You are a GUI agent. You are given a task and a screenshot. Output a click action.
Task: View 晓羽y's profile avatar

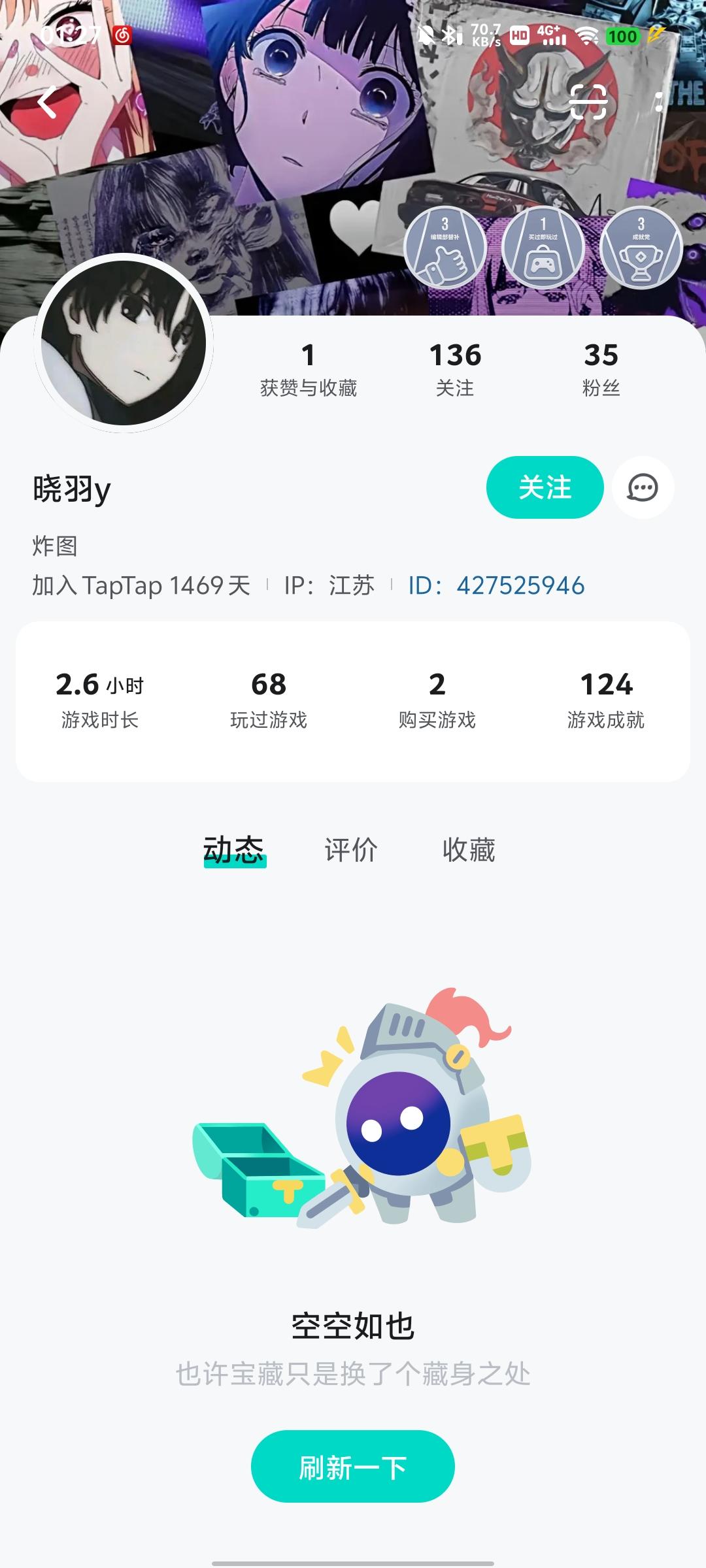point(124,343)
